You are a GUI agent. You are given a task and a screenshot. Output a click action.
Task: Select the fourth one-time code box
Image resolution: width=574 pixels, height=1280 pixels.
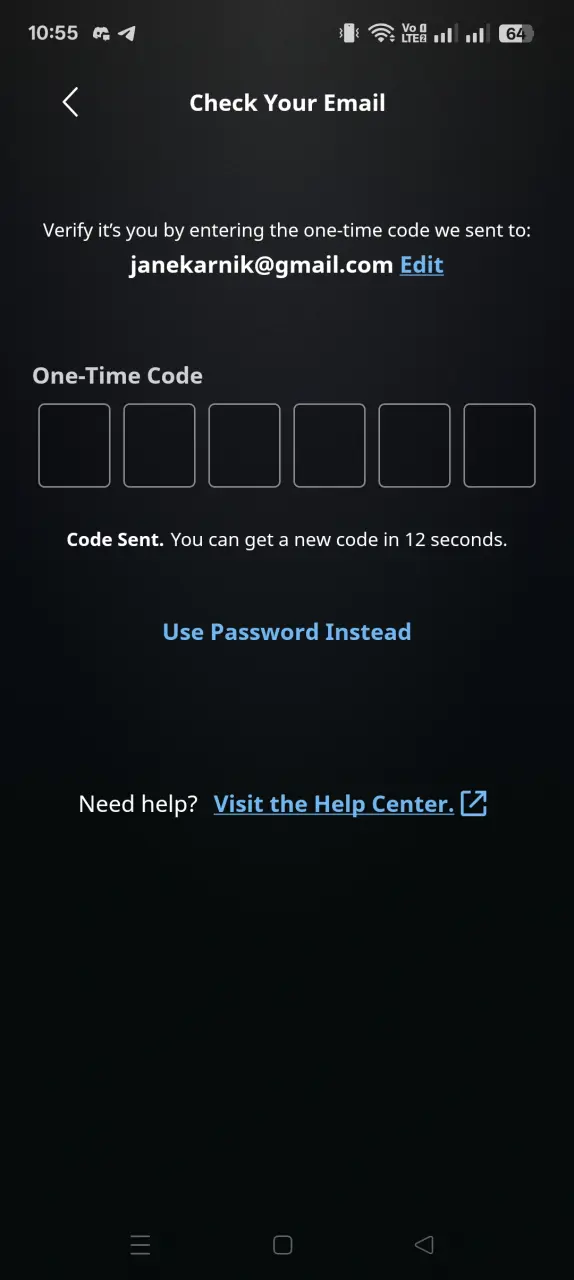click(329, 446)
